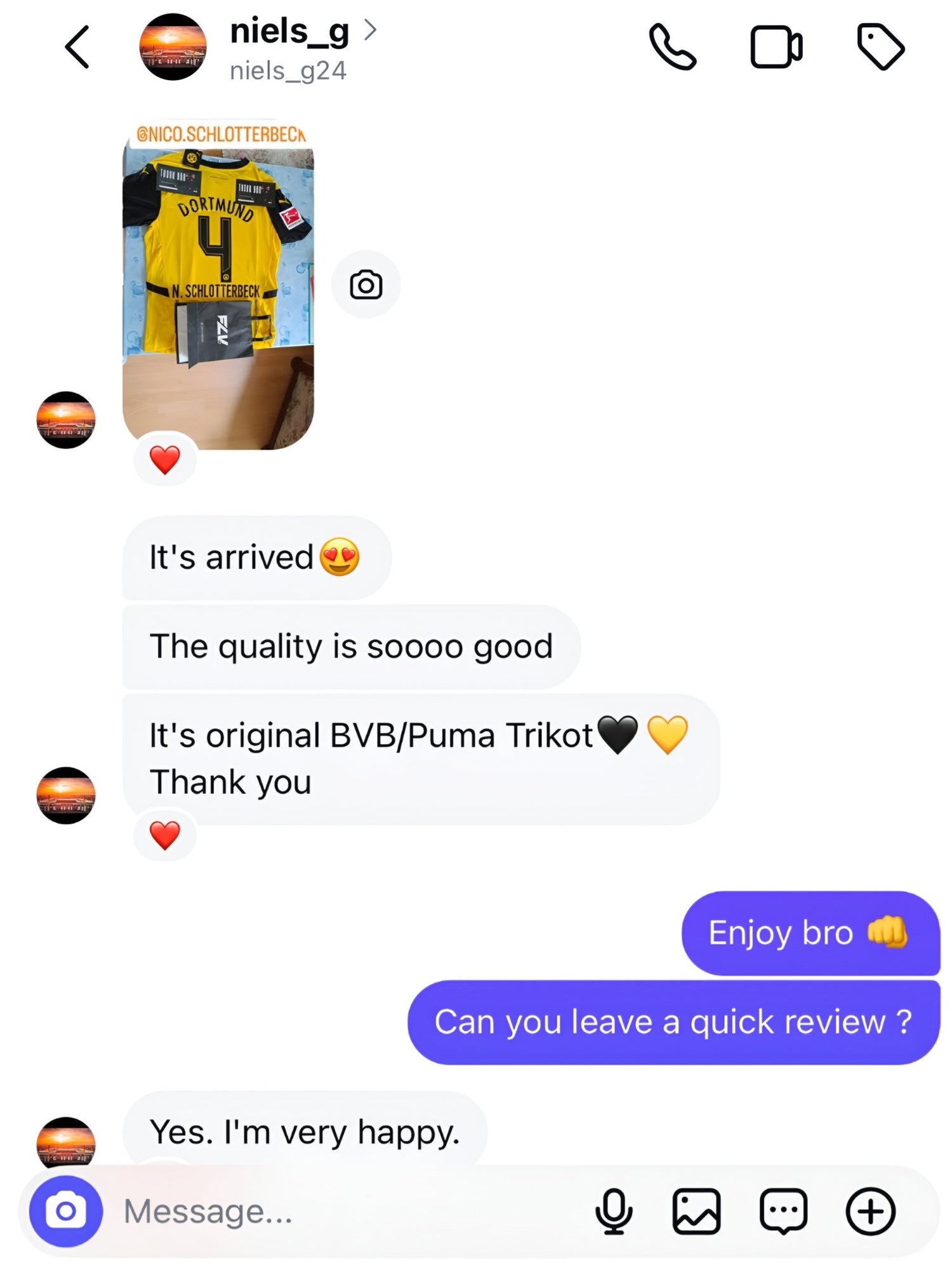Open the blue camera button in composer
This screenshot has height=1270, width=952.
point(66,1211)
